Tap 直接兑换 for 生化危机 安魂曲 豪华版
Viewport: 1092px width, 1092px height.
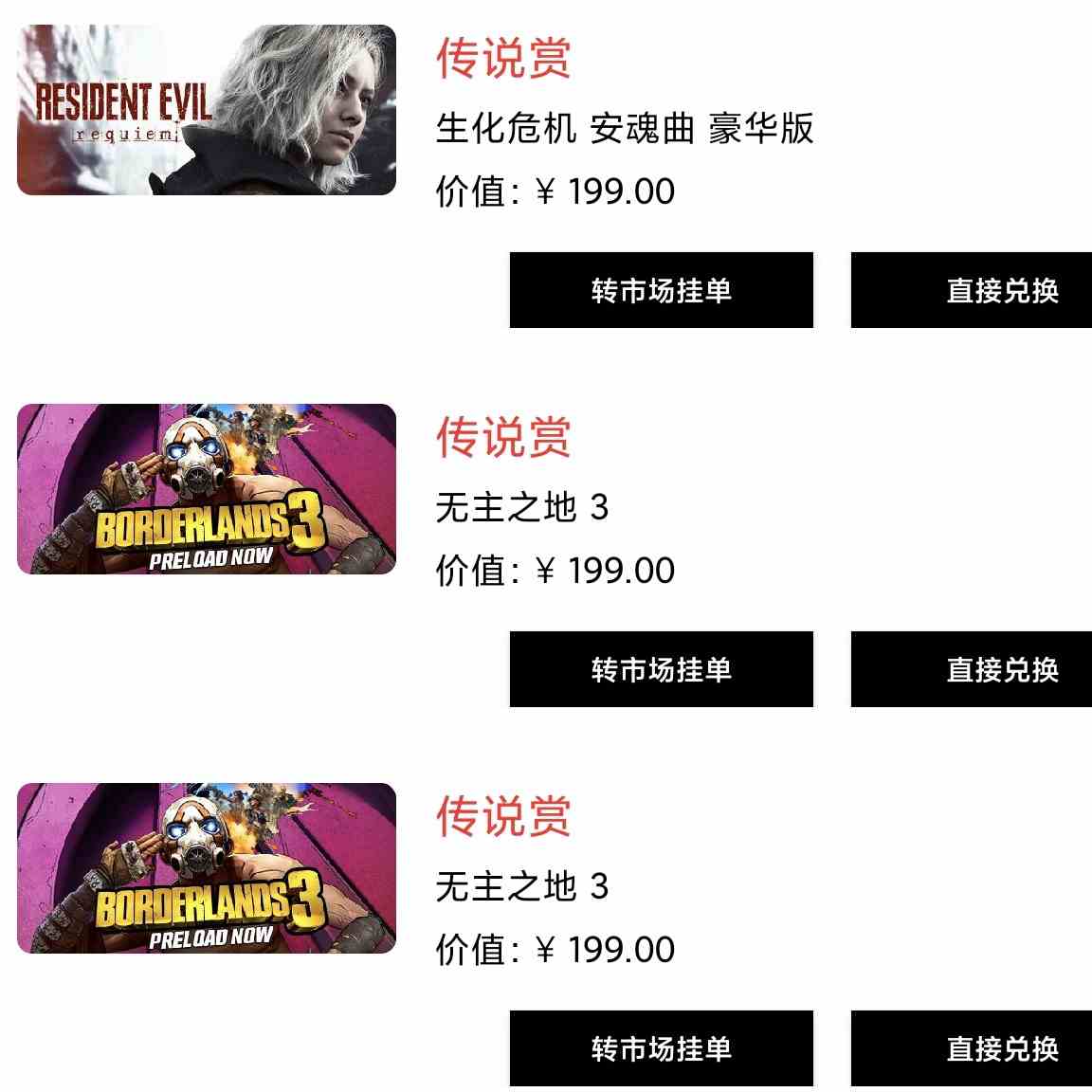[x=972, y=290]
